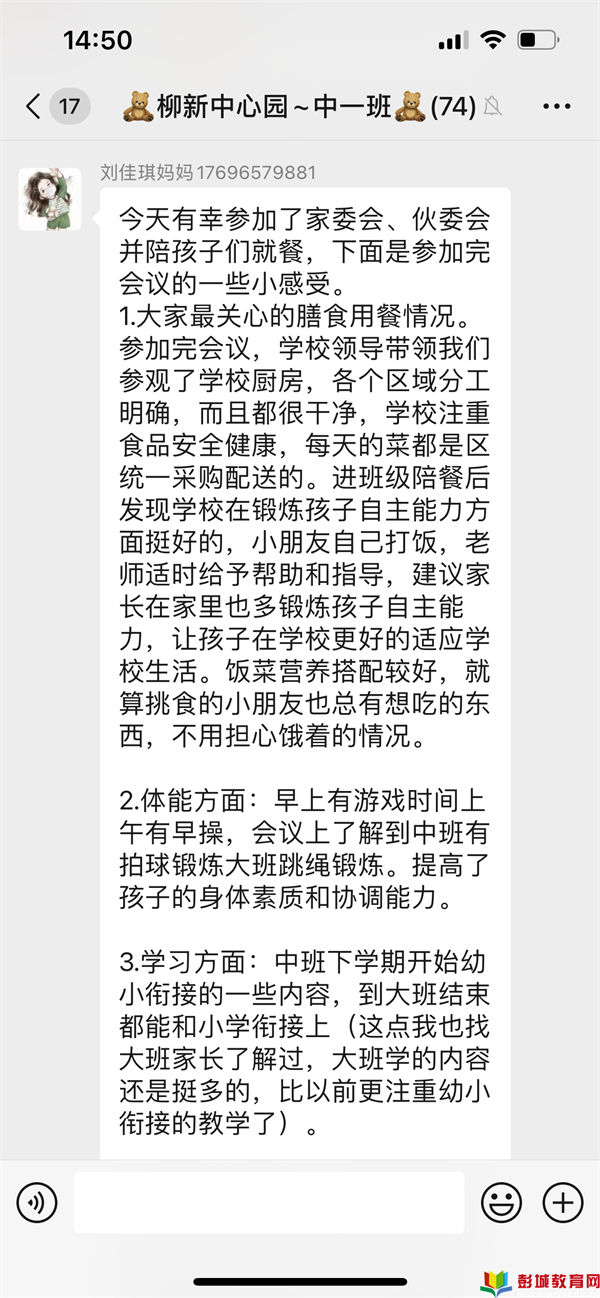Open the emoji sticker panel
Image resolution: width=600 pixels, height=1298 pixels.
(x=501, y=1202)
